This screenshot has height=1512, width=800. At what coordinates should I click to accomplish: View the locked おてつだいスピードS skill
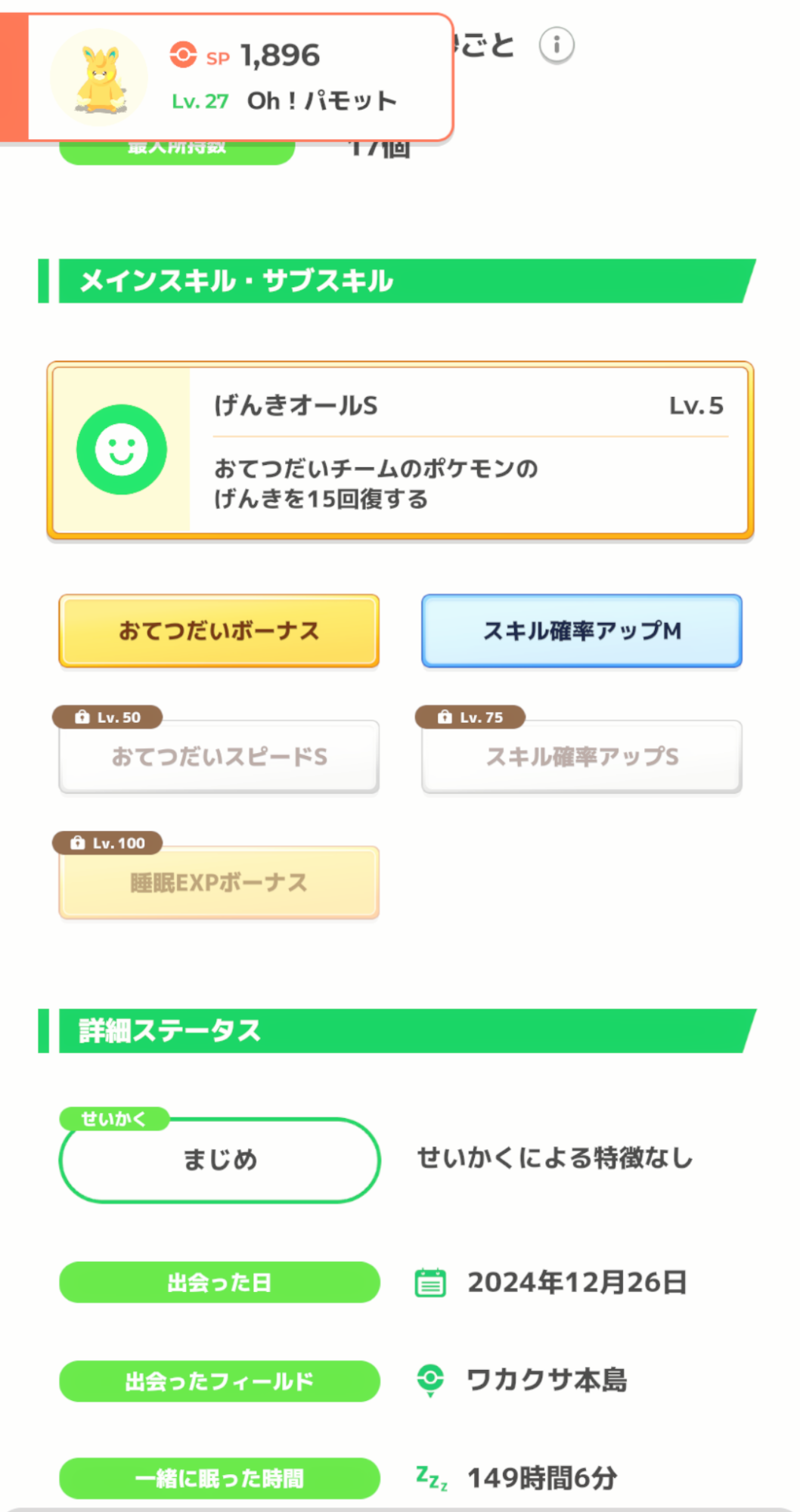[x=219, y=756]
